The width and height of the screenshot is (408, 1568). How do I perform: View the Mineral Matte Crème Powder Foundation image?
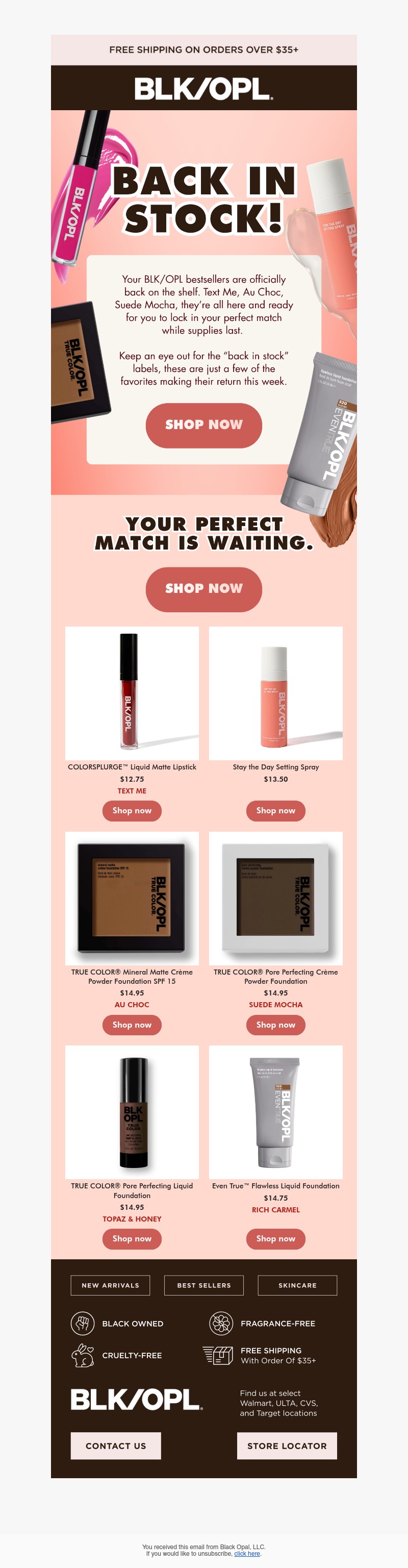pos(132,898)
